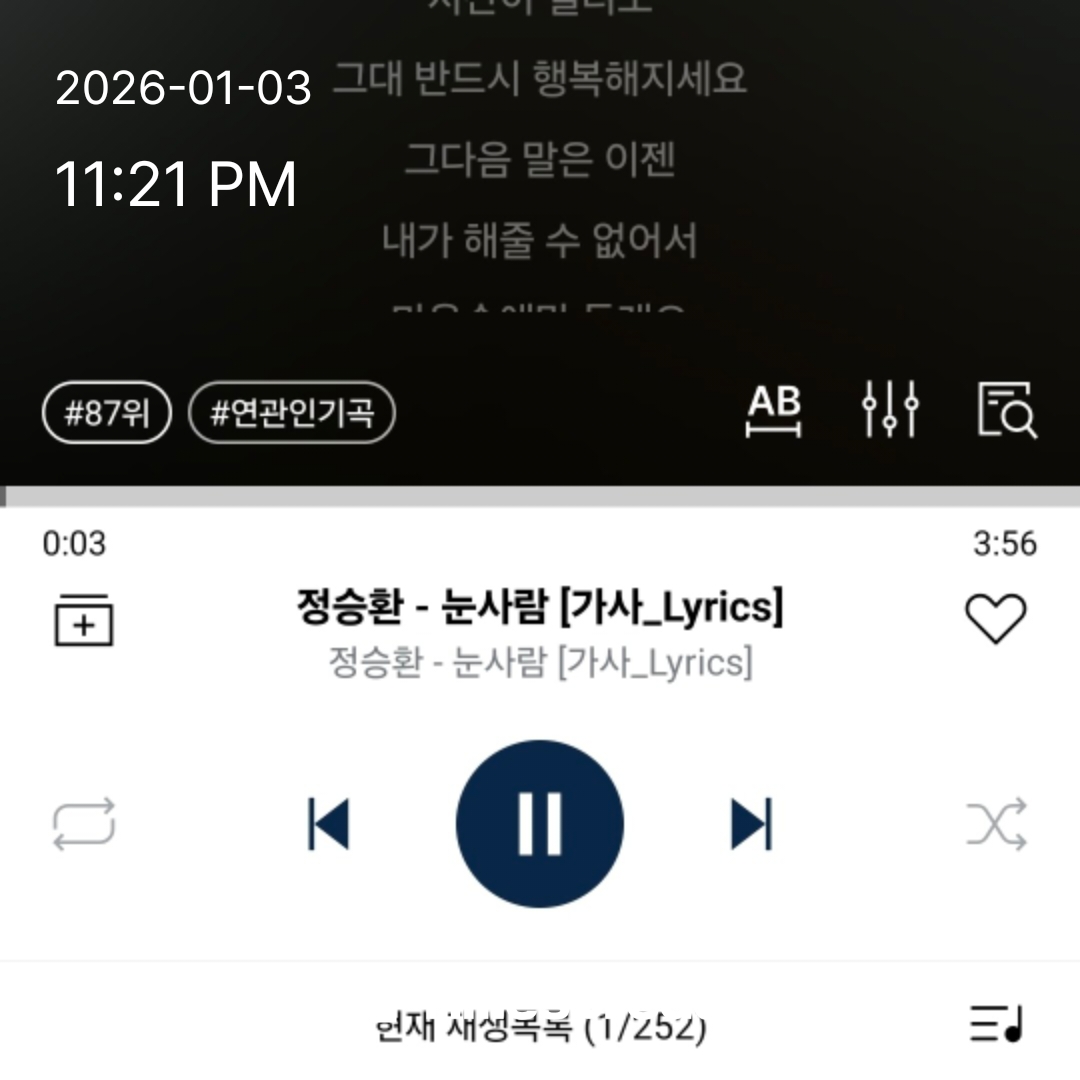
Task: Enable A-B section repeat
Action: [x=774, y=410]
